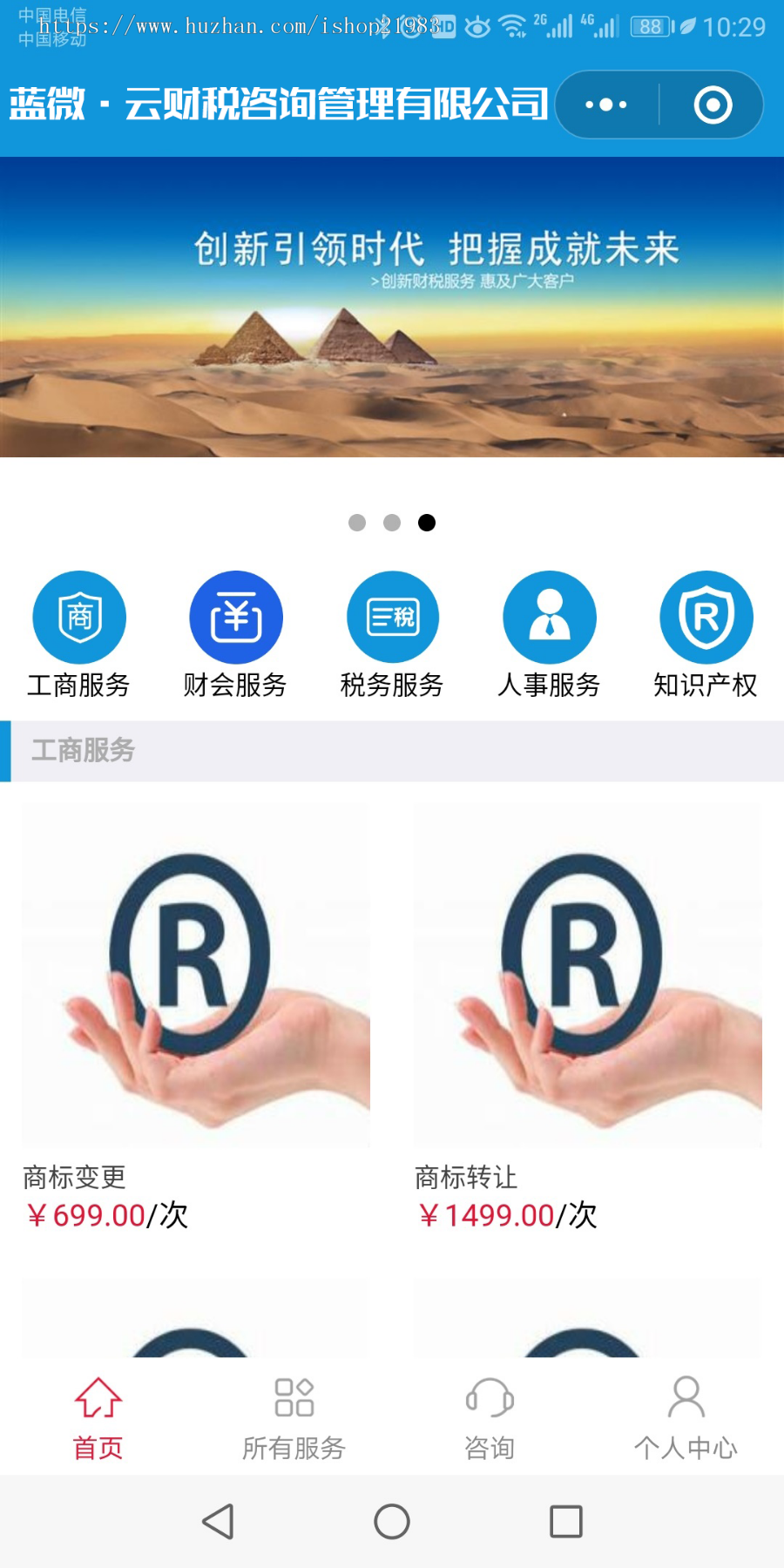Tap the 税务服务 tax icon

tap(392, 616)
